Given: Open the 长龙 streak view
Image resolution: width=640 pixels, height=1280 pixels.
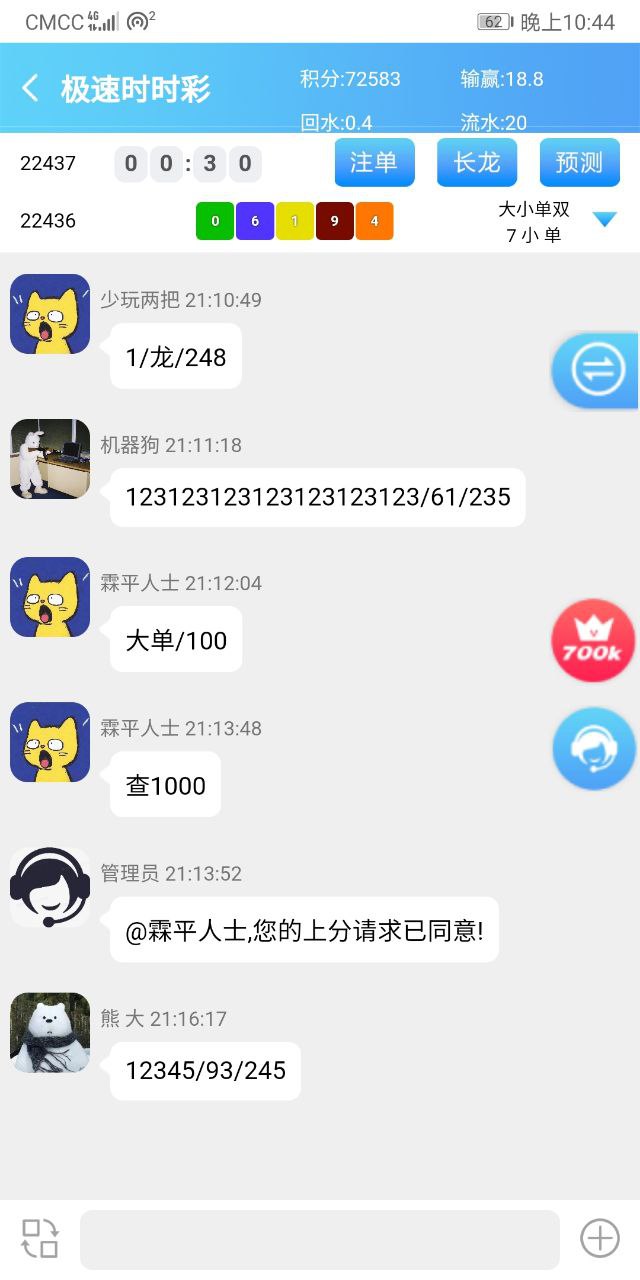Looking at the screenshot, I should pos(476,162).
